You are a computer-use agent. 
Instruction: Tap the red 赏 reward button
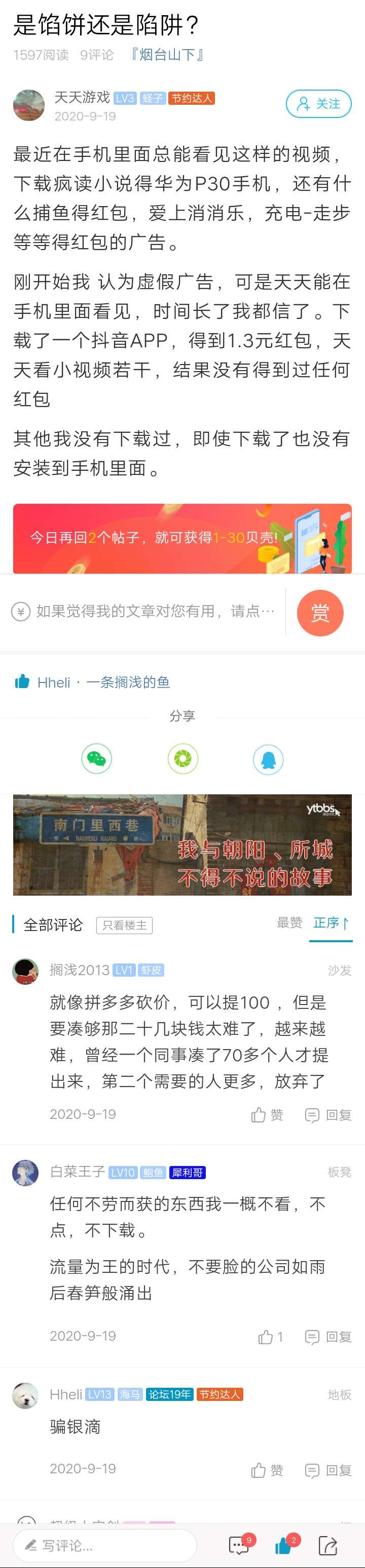click(x=320, y=612)
